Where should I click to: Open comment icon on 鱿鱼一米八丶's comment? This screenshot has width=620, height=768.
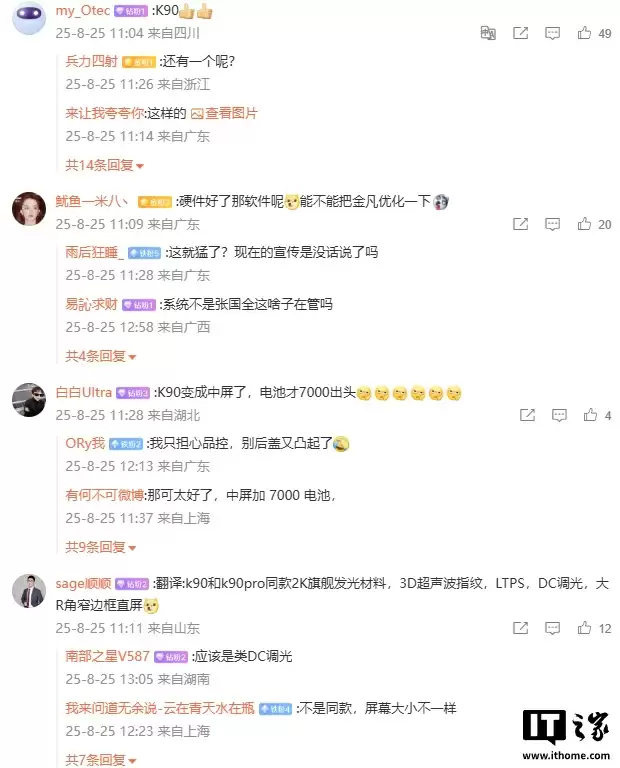tap(552, 225)
